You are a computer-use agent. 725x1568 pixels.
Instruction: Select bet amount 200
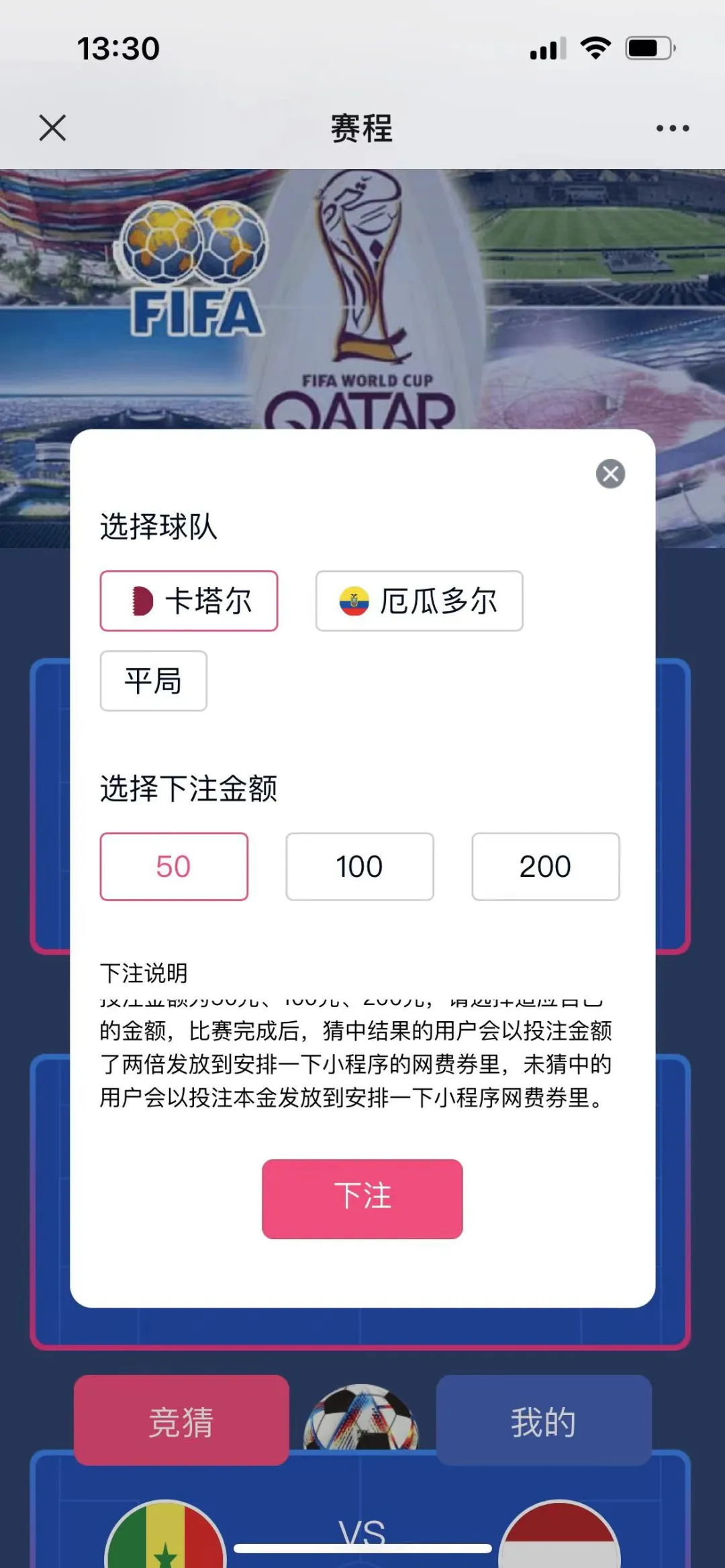click(x=545, y=866)
